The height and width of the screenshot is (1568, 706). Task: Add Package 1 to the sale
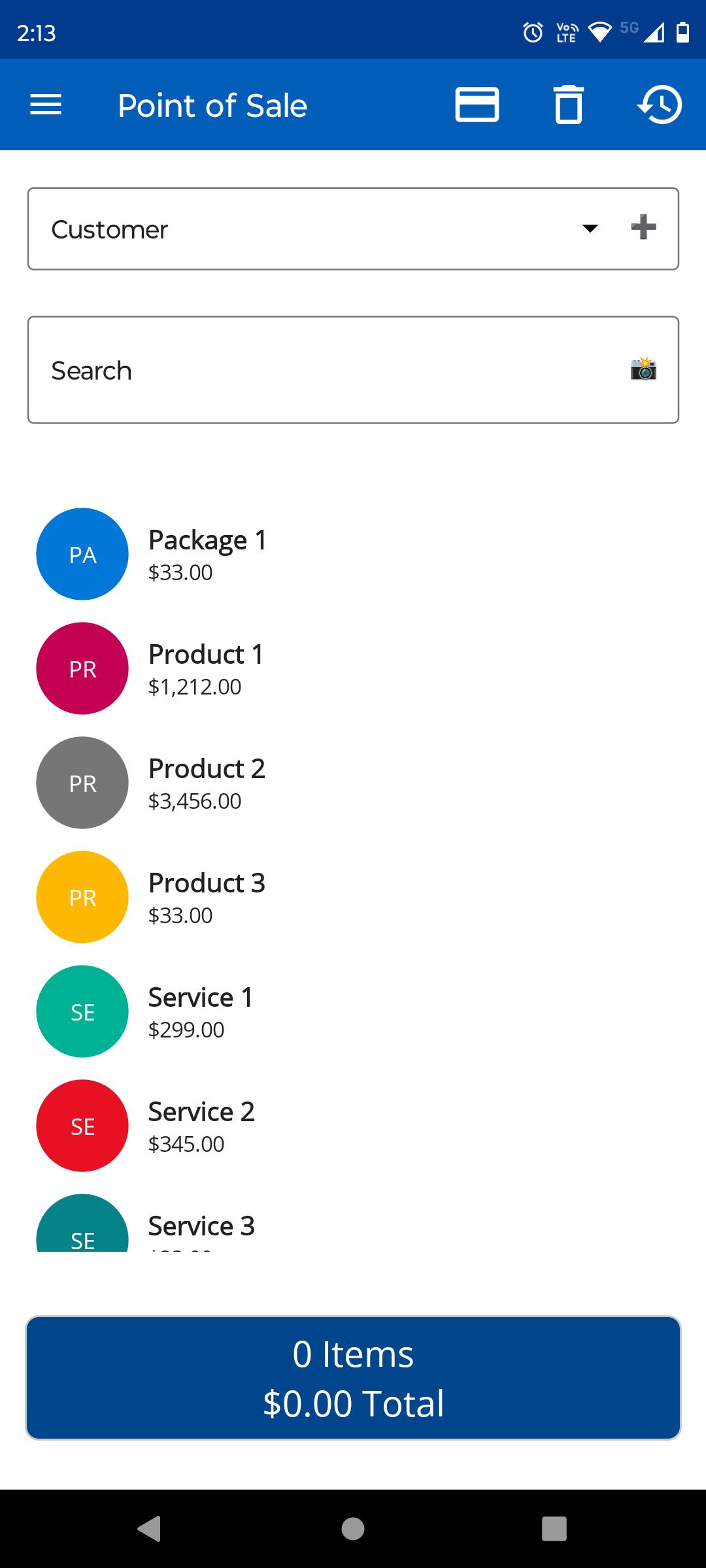353,554
